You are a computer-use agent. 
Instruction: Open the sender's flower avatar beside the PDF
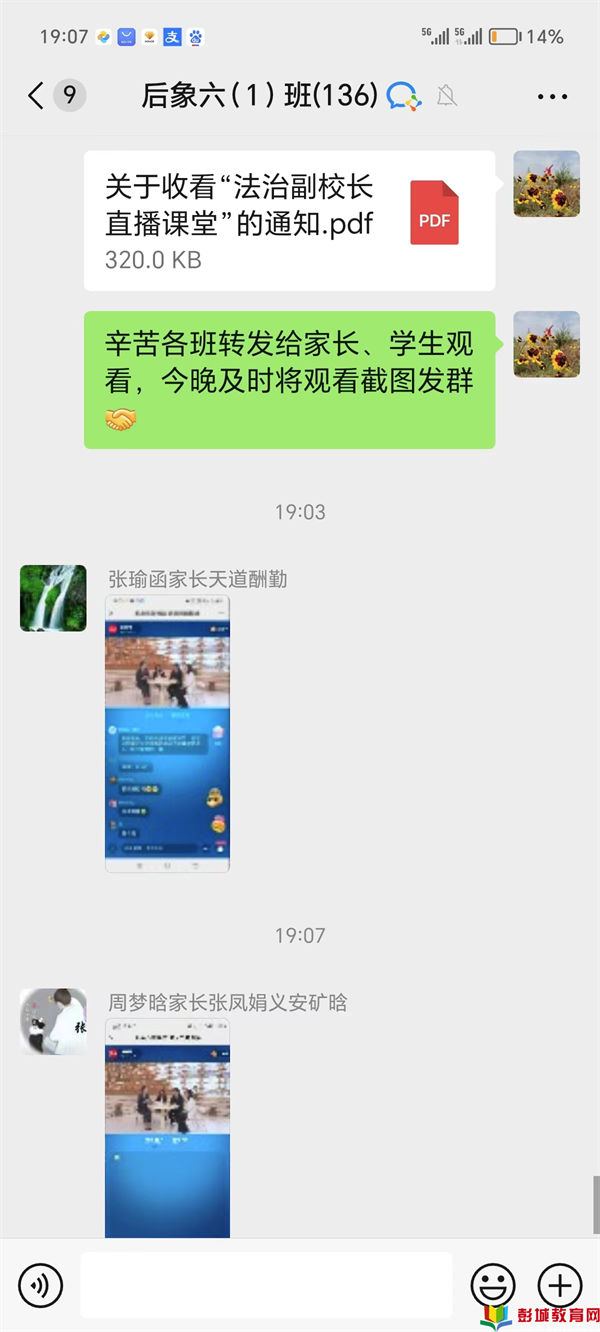[546, 184]
